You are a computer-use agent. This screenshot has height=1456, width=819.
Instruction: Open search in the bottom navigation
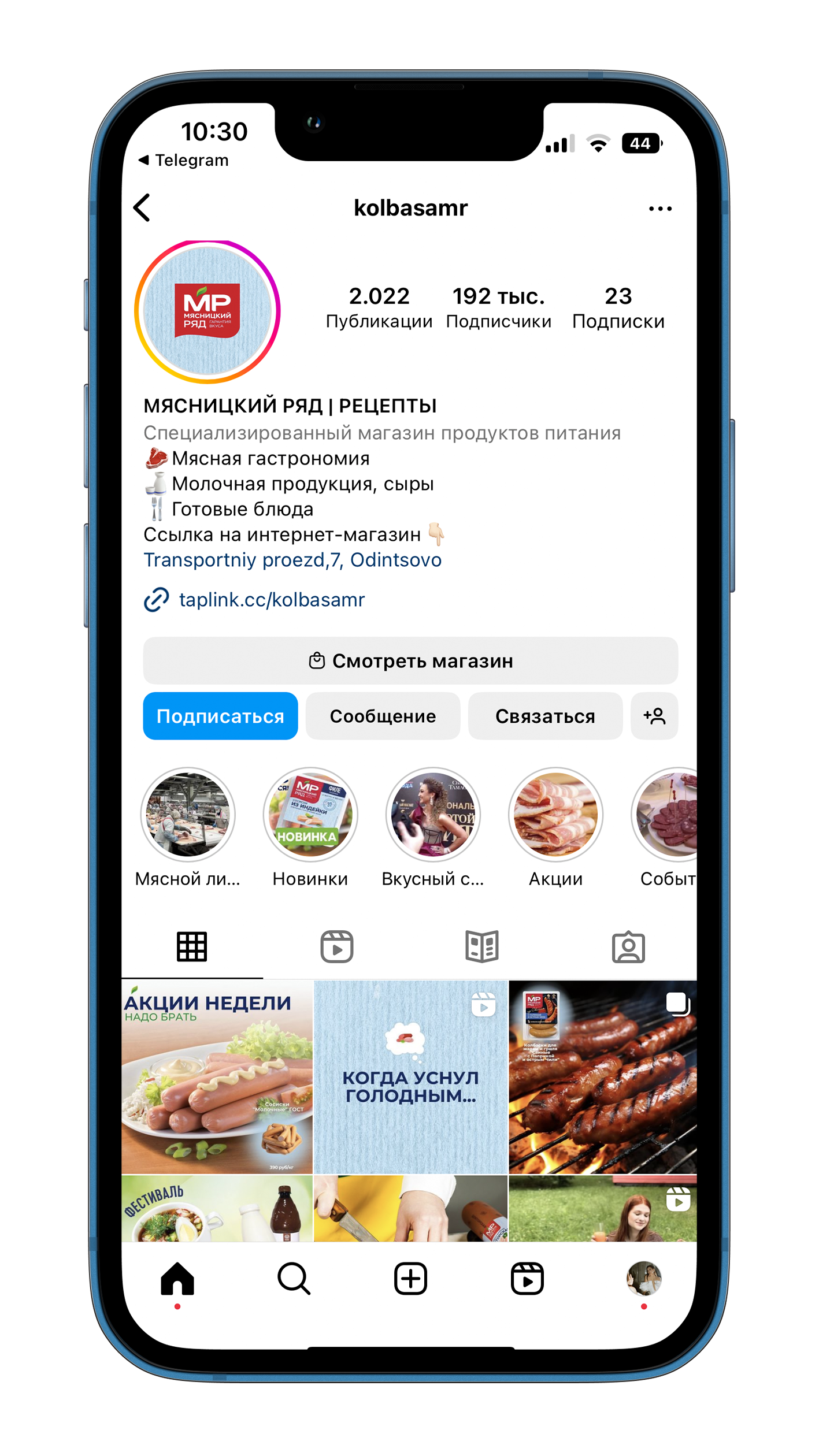(294, 1278)
